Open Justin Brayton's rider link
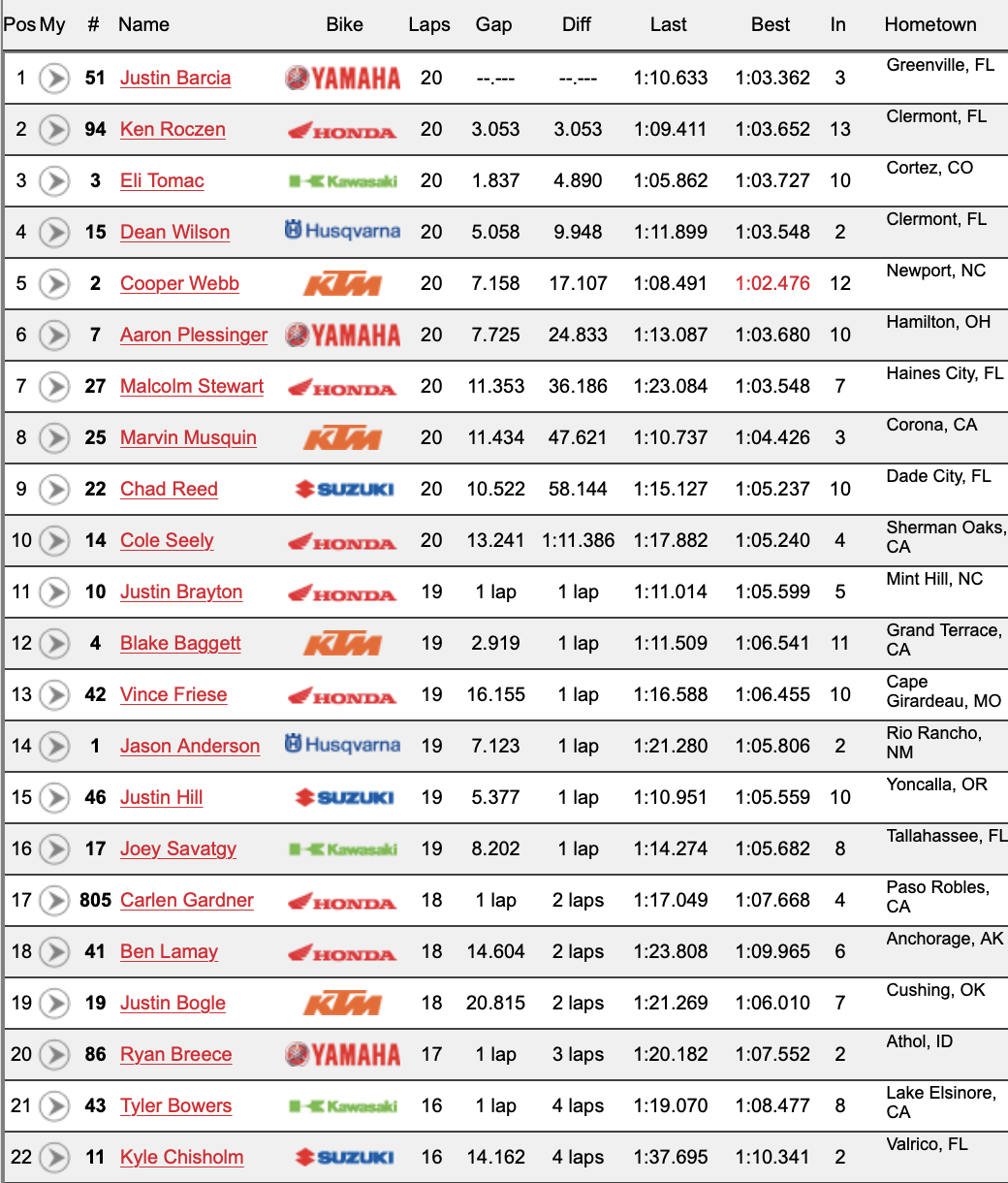The height and width of the screenshot is (1183, 1008). [x=181, y=591]
